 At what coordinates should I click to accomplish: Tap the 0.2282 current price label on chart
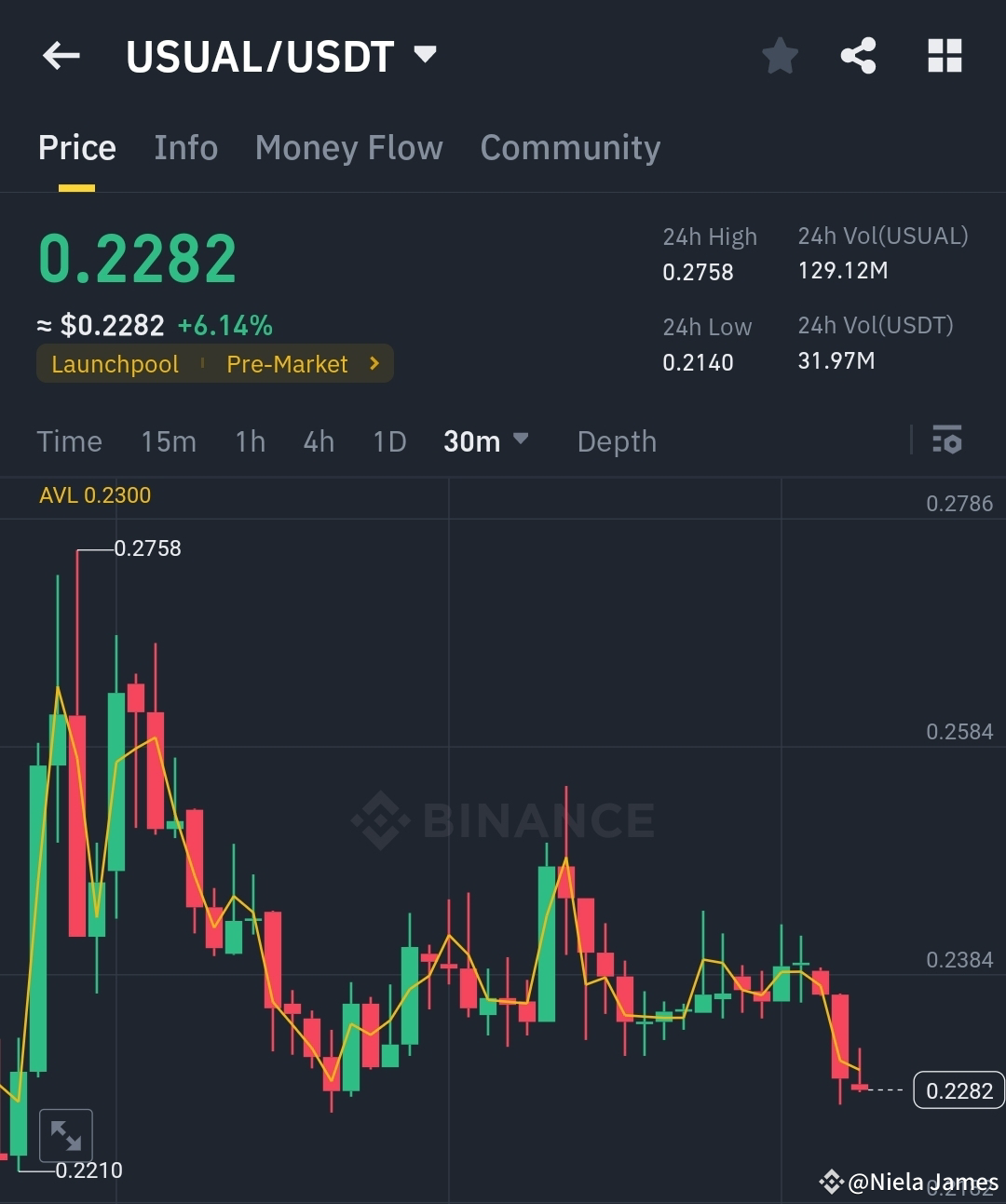958,1089
